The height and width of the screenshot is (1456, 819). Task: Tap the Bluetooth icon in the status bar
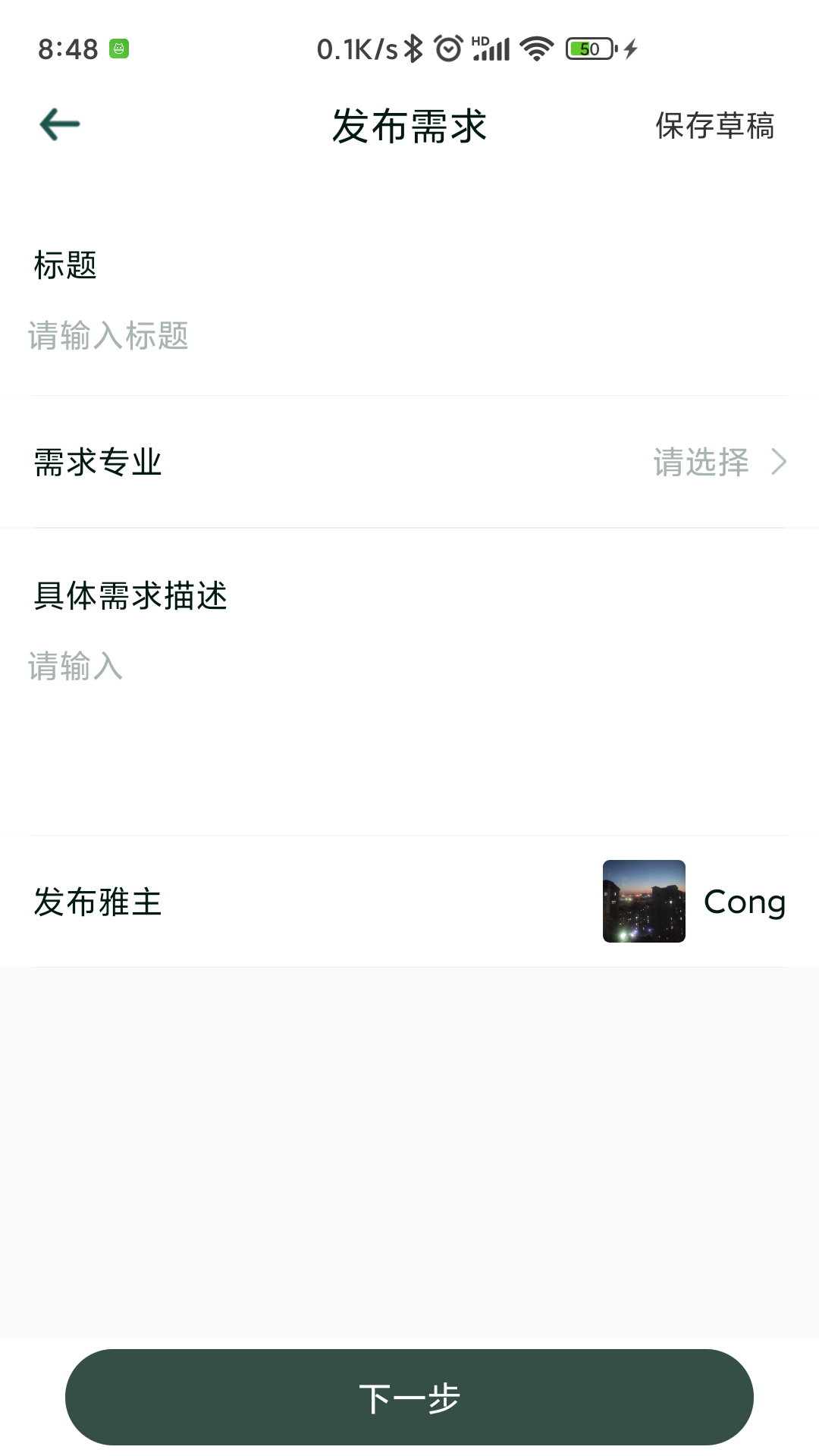413,47
